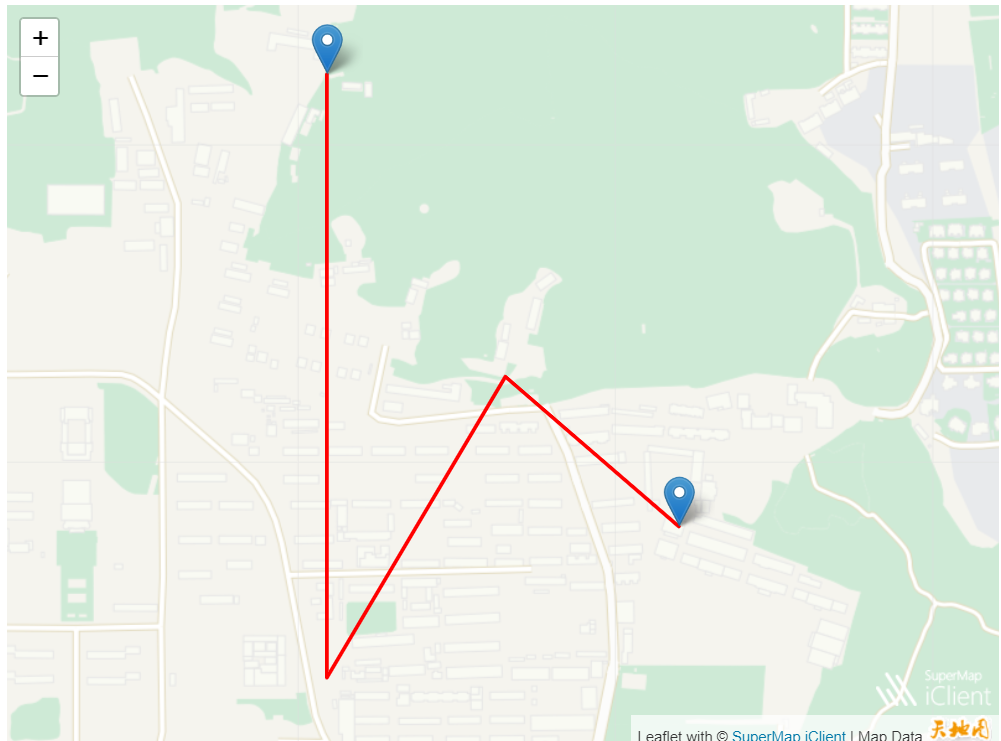Tap the marker at the route's northern start

(x=327, y=44)
